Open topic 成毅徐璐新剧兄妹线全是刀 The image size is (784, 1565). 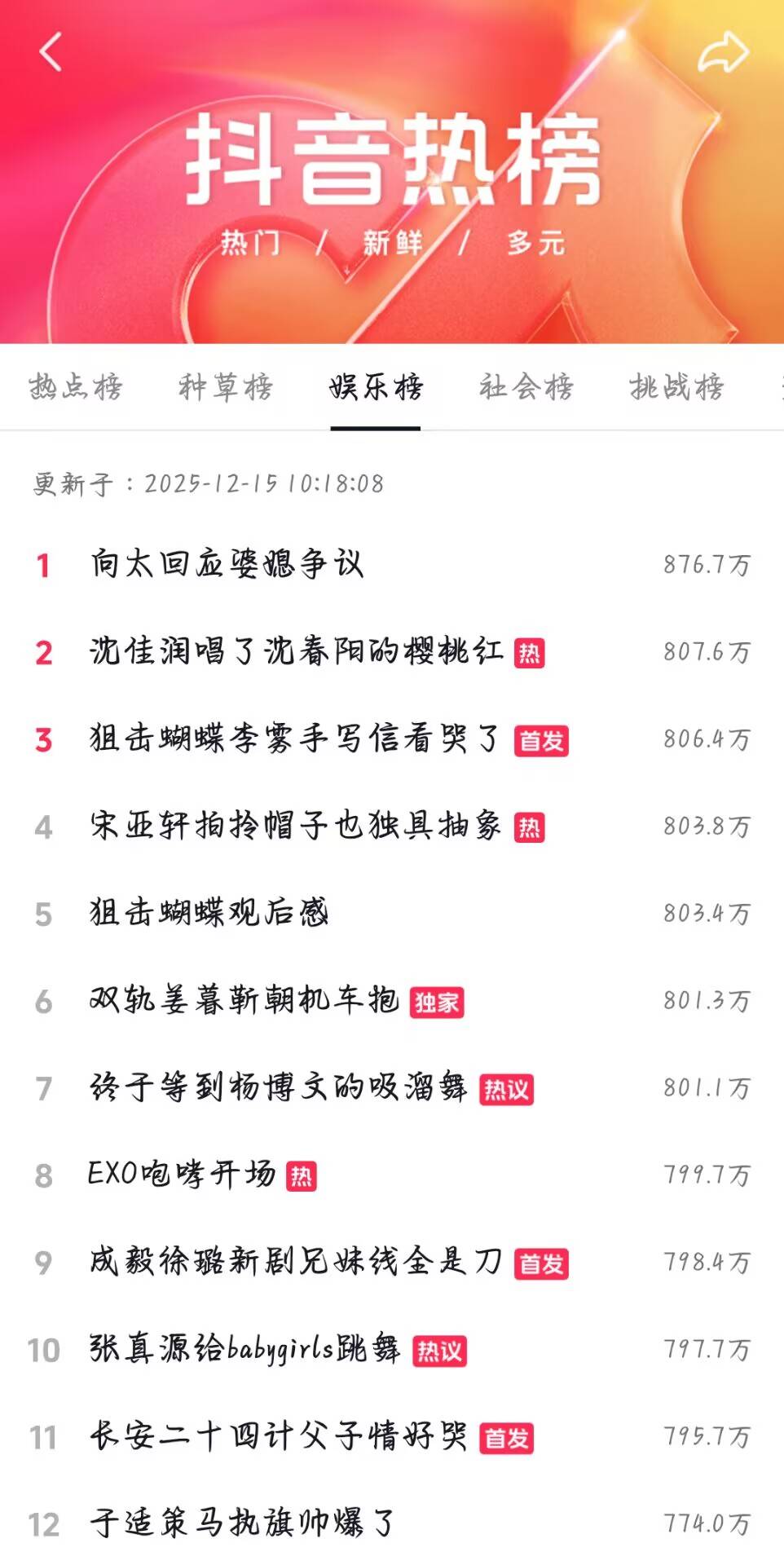[x=295, y=1262]
